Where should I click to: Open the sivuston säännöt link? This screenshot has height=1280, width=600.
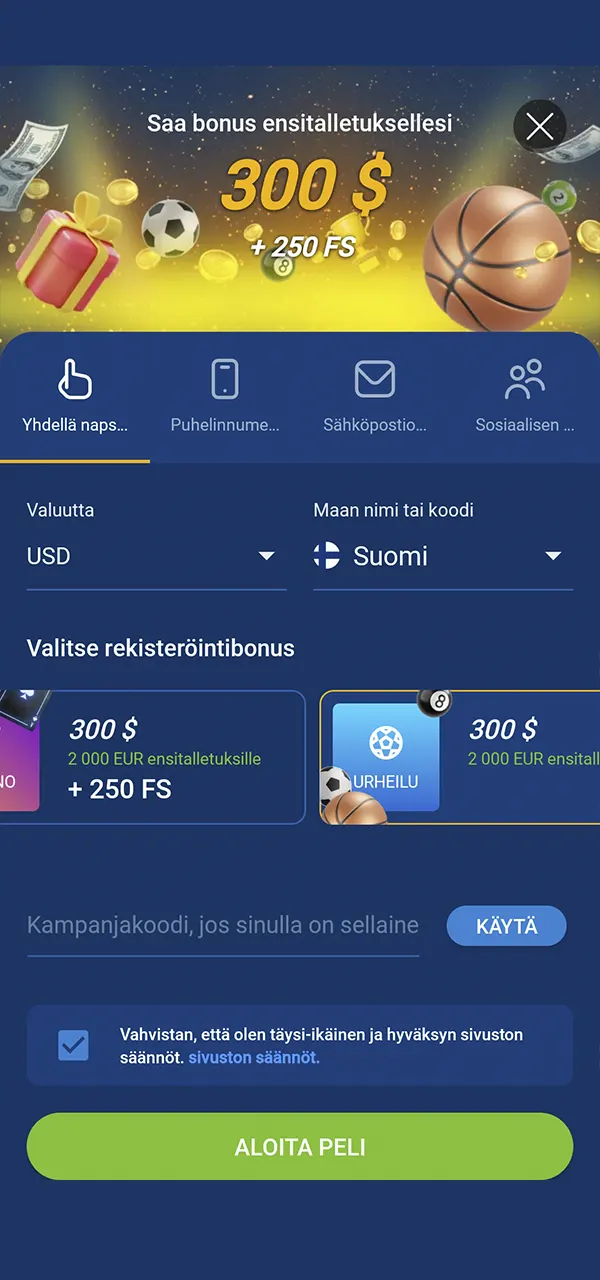(x=254, y=1057)
